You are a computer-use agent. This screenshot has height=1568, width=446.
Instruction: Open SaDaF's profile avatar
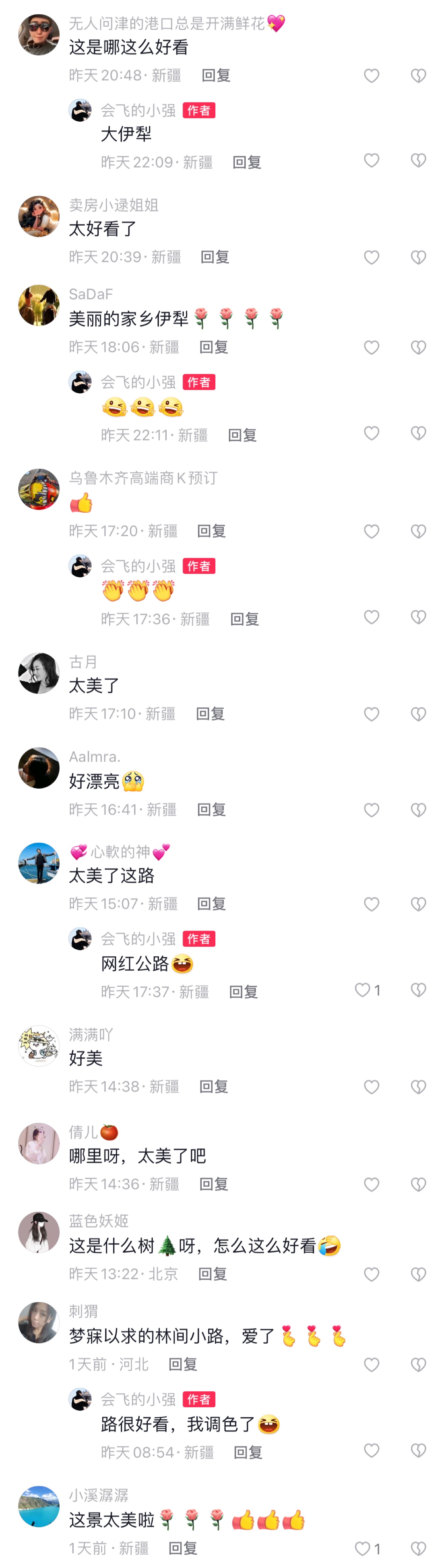click(x=39, y=306)
